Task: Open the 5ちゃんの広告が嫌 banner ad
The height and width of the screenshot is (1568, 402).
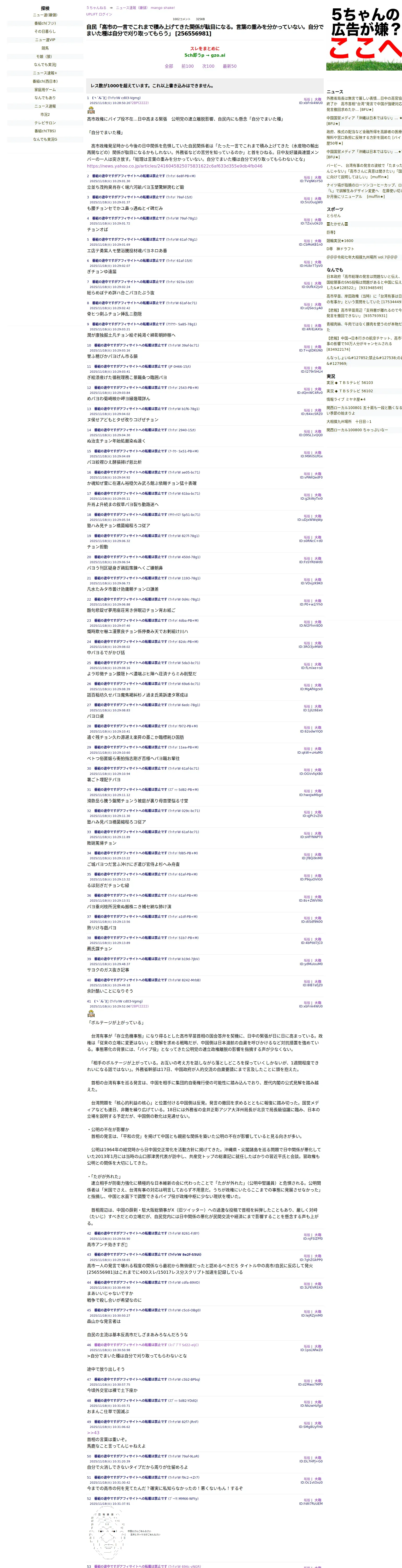Action: [x=364, y=37]
